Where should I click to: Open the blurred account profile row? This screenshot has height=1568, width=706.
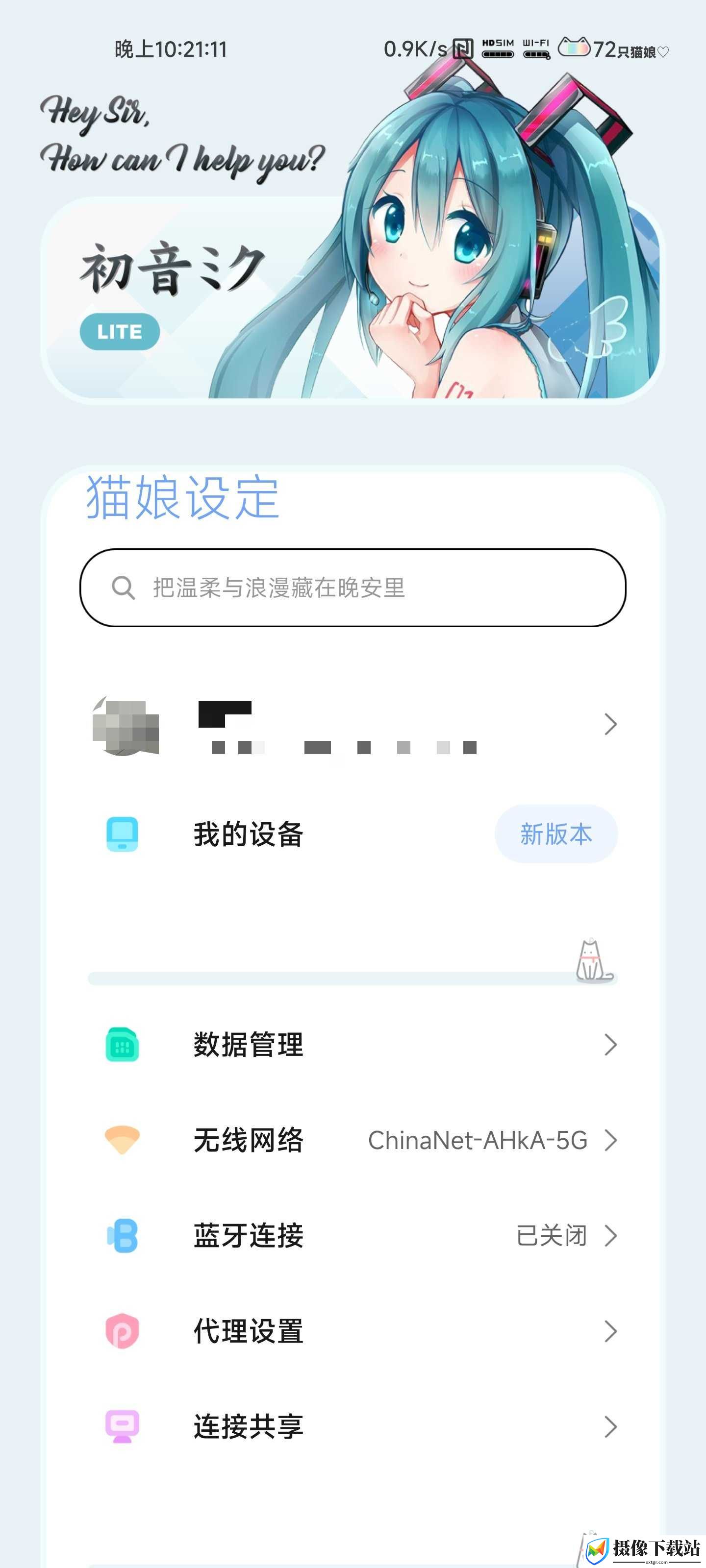353,725
